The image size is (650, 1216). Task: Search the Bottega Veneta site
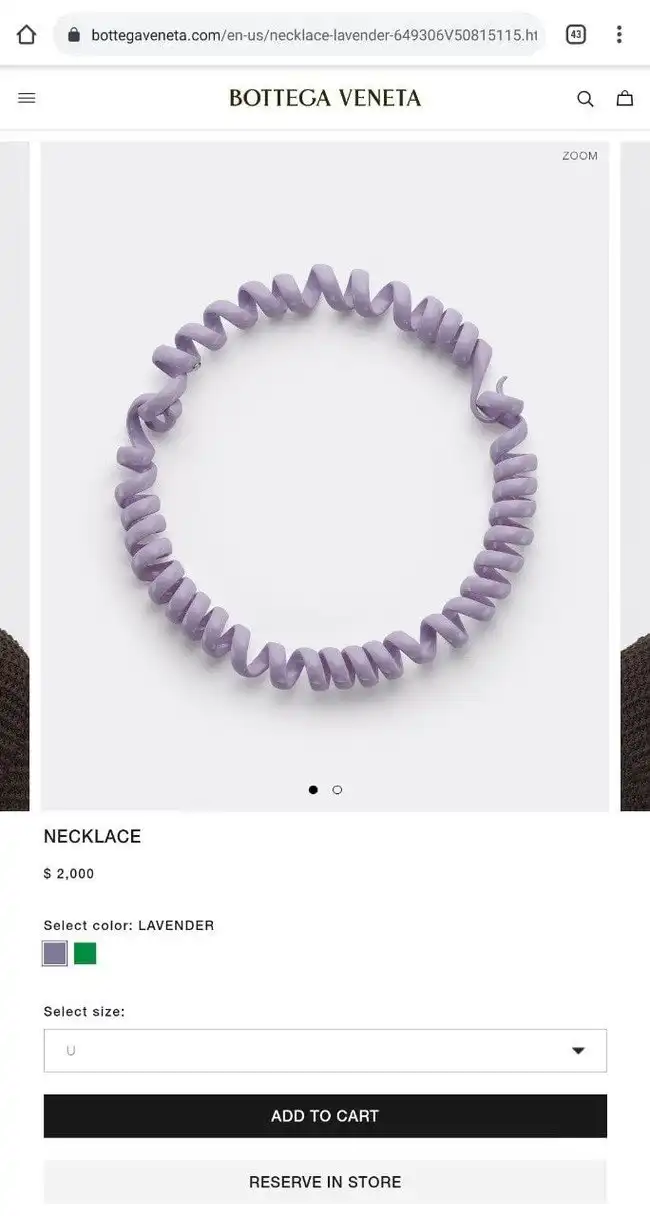click(x=585, y=98)
